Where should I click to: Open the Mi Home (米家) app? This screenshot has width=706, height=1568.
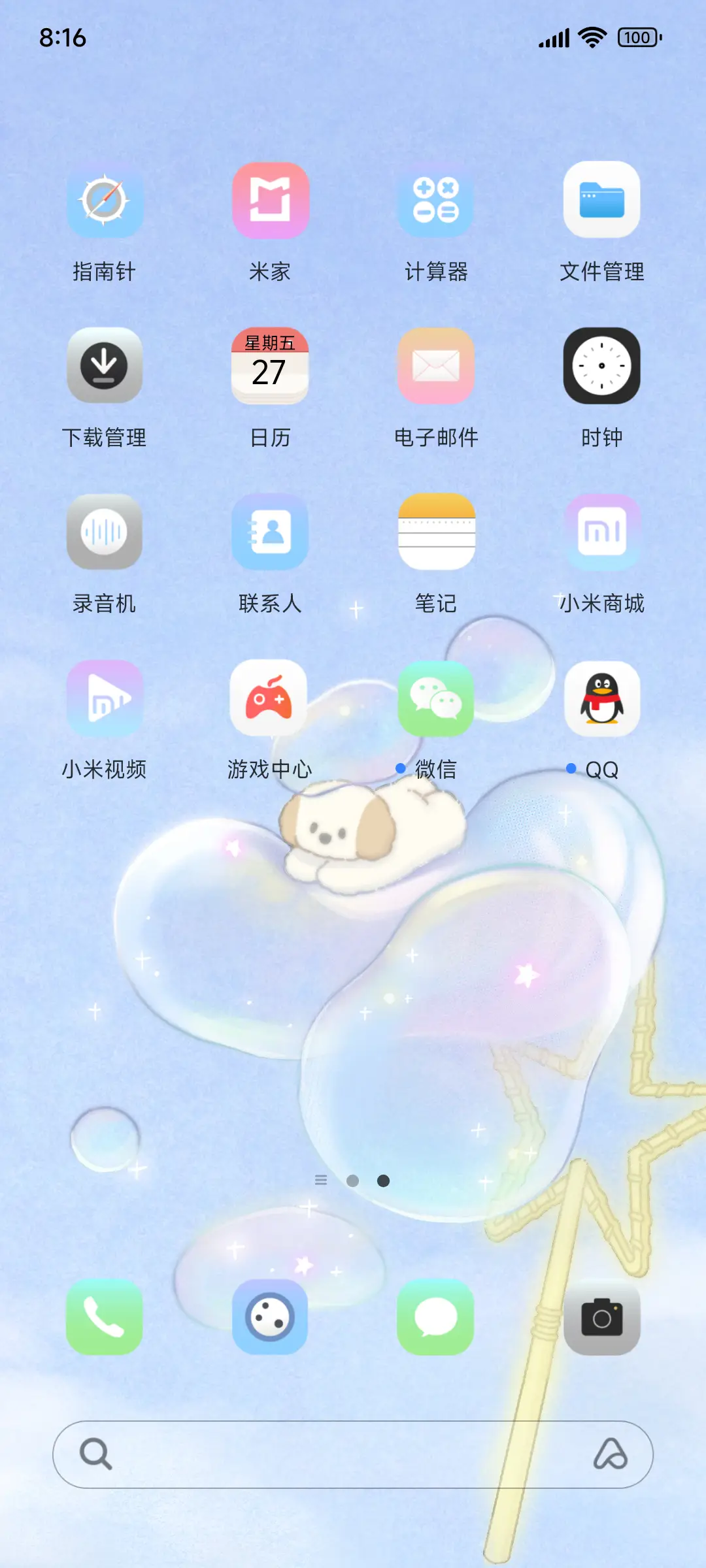[270, 201]
